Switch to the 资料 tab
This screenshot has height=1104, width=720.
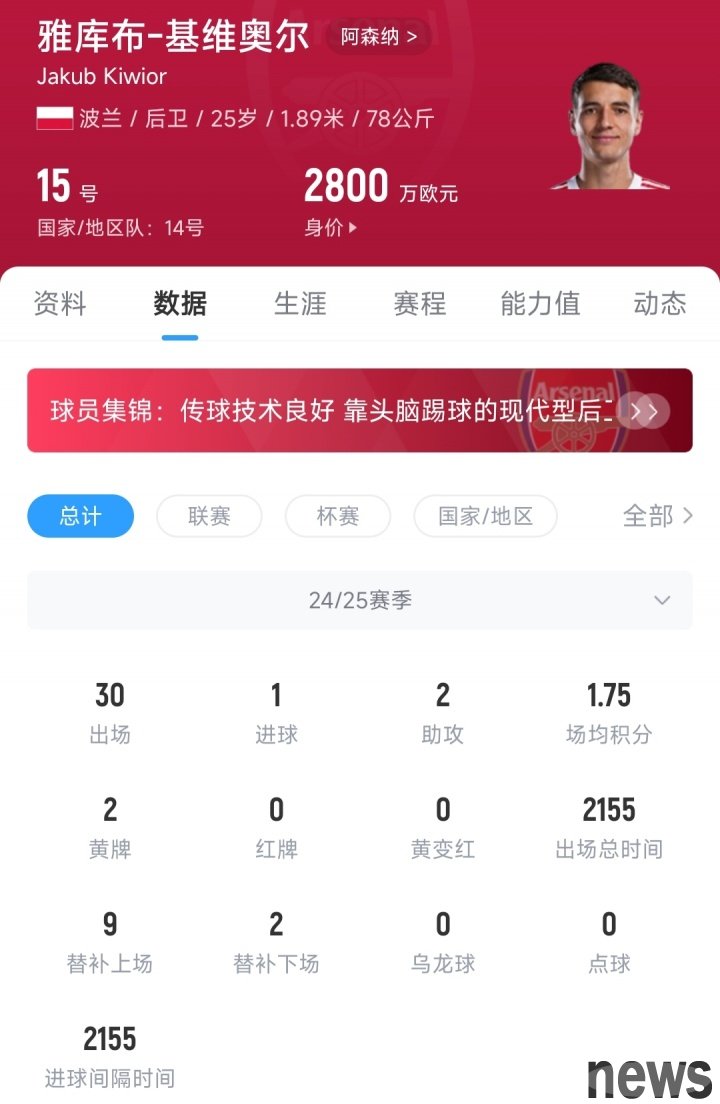[x=60, y=304]
